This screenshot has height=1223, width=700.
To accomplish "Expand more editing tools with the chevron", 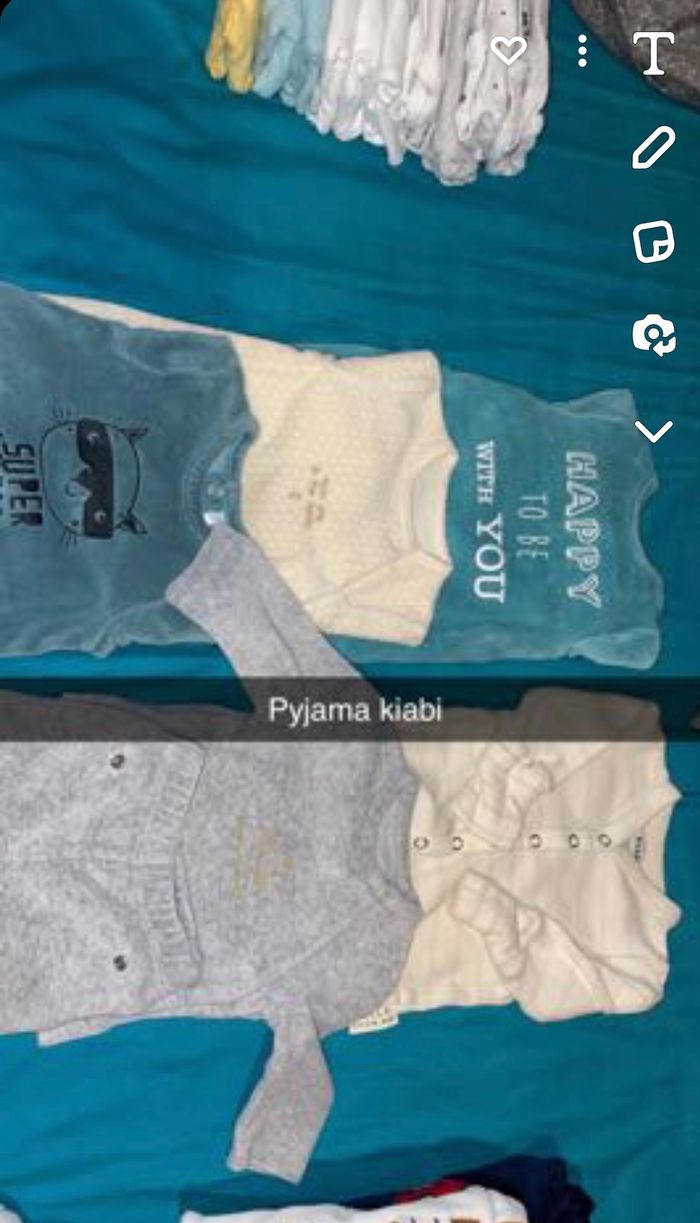I will pos(654,431).
